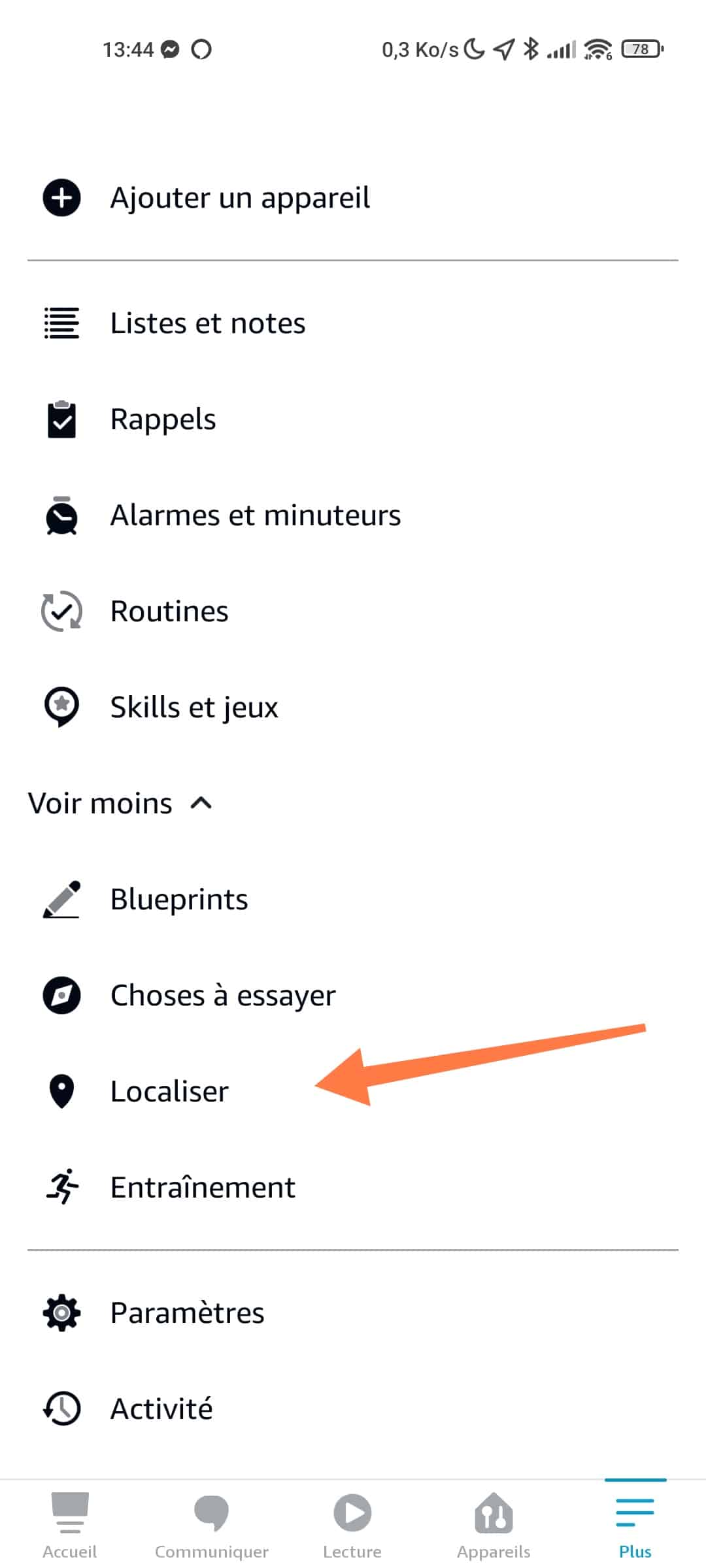Open the Rappels row
Screen dimensions: 706x1568
pos(353,419)
